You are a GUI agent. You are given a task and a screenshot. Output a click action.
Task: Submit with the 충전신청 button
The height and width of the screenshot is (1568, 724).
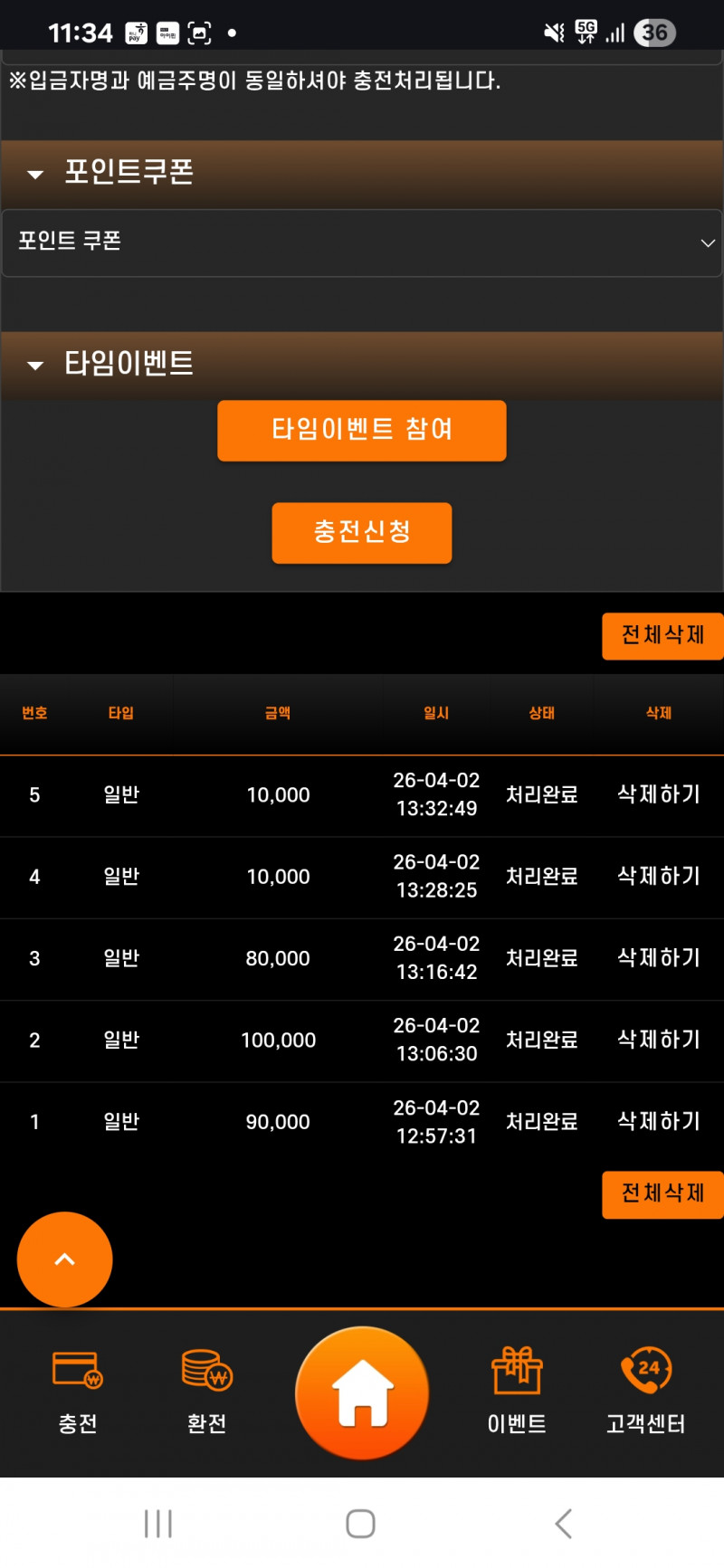tap(361, 532)
